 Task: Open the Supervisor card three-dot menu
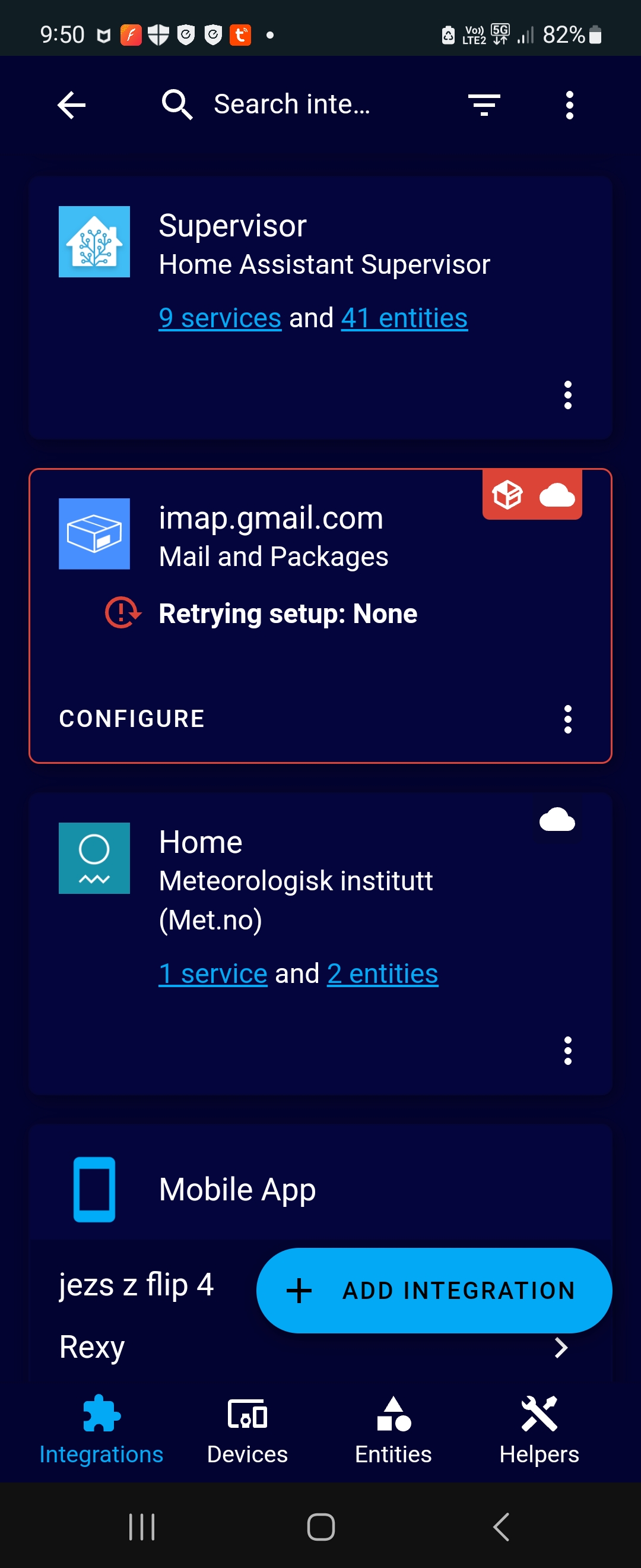(x=567, y=394)
